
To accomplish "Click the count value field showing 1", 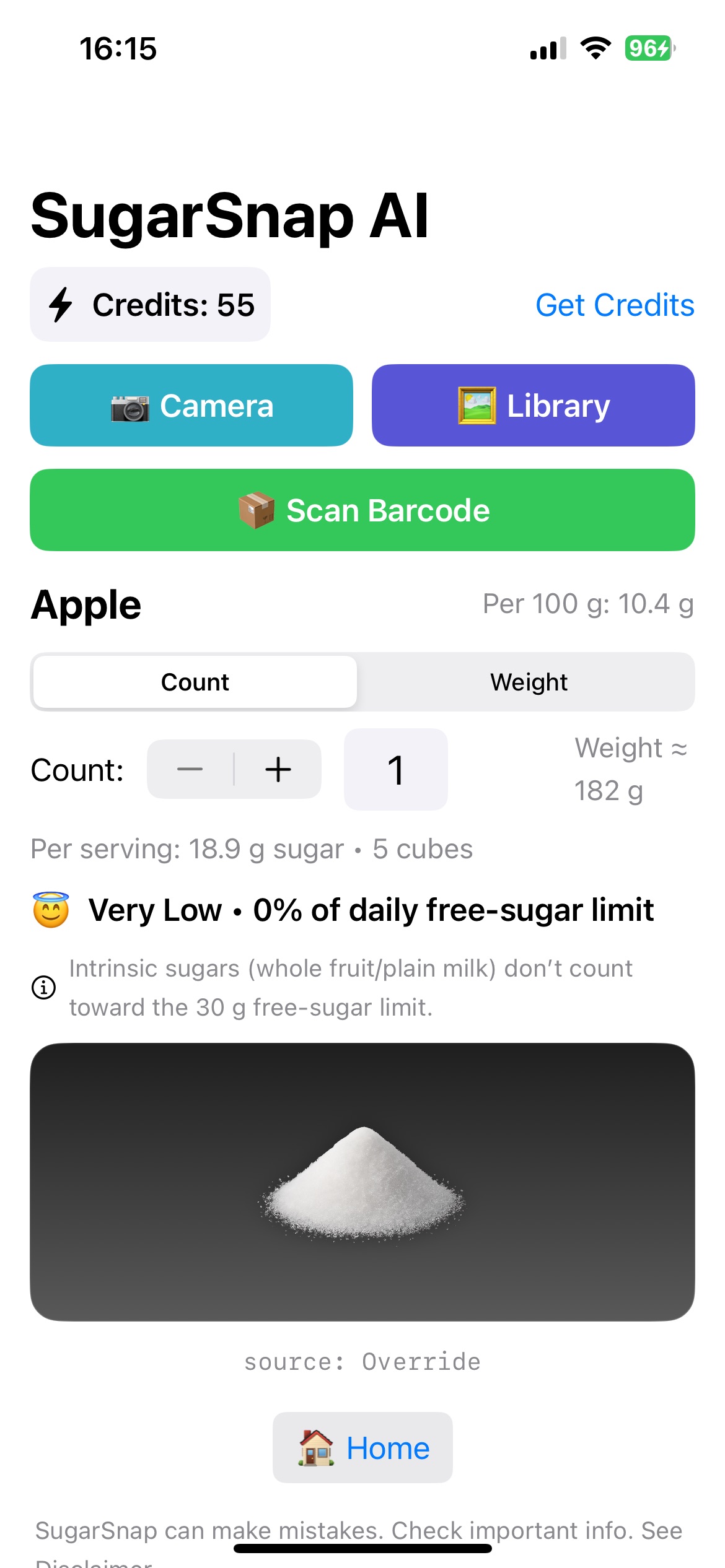I will [x=395, y=769].
